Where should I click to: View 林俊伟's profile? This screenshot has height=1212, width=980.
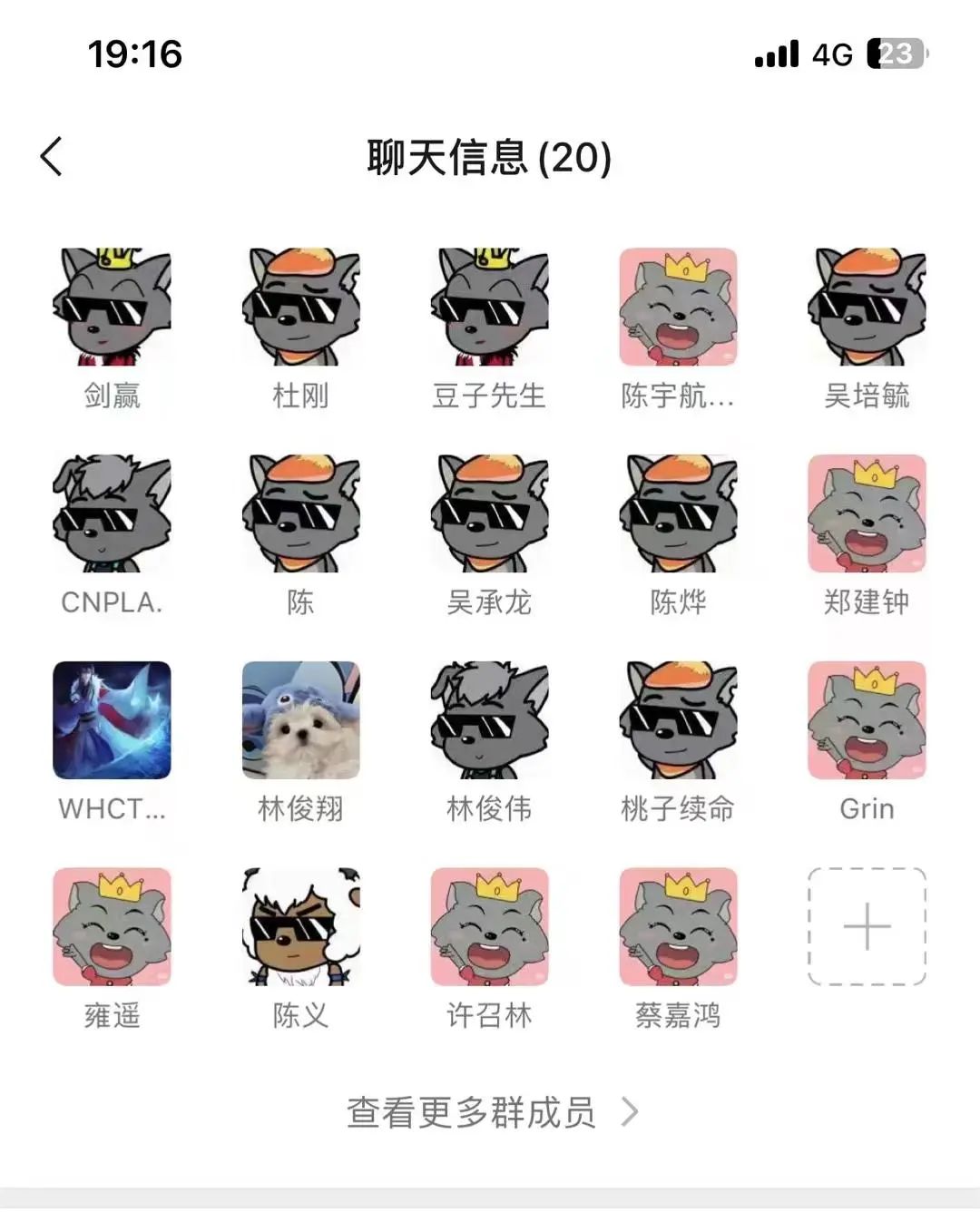489,720
